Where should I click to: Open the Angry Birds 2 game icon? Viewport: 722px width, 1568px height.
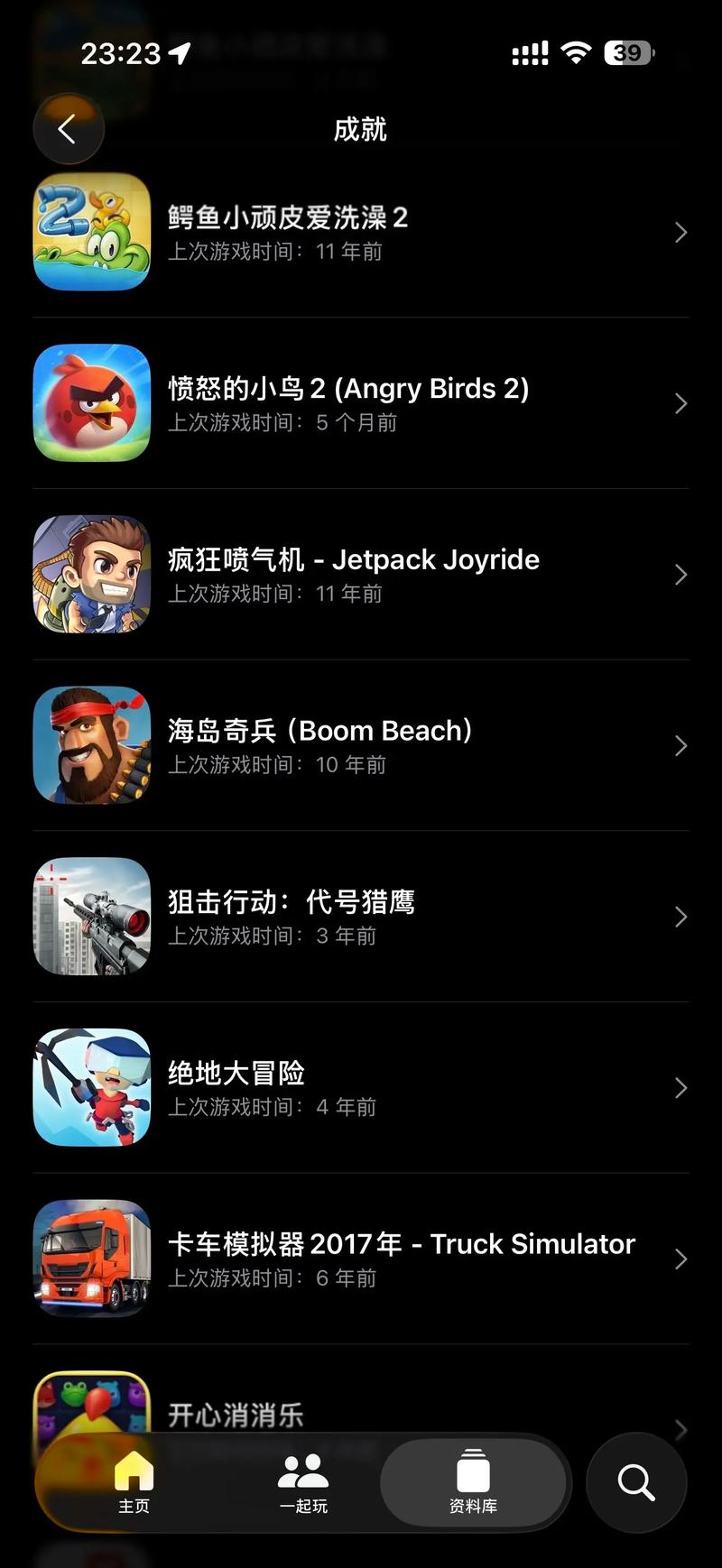coord(91,403)
